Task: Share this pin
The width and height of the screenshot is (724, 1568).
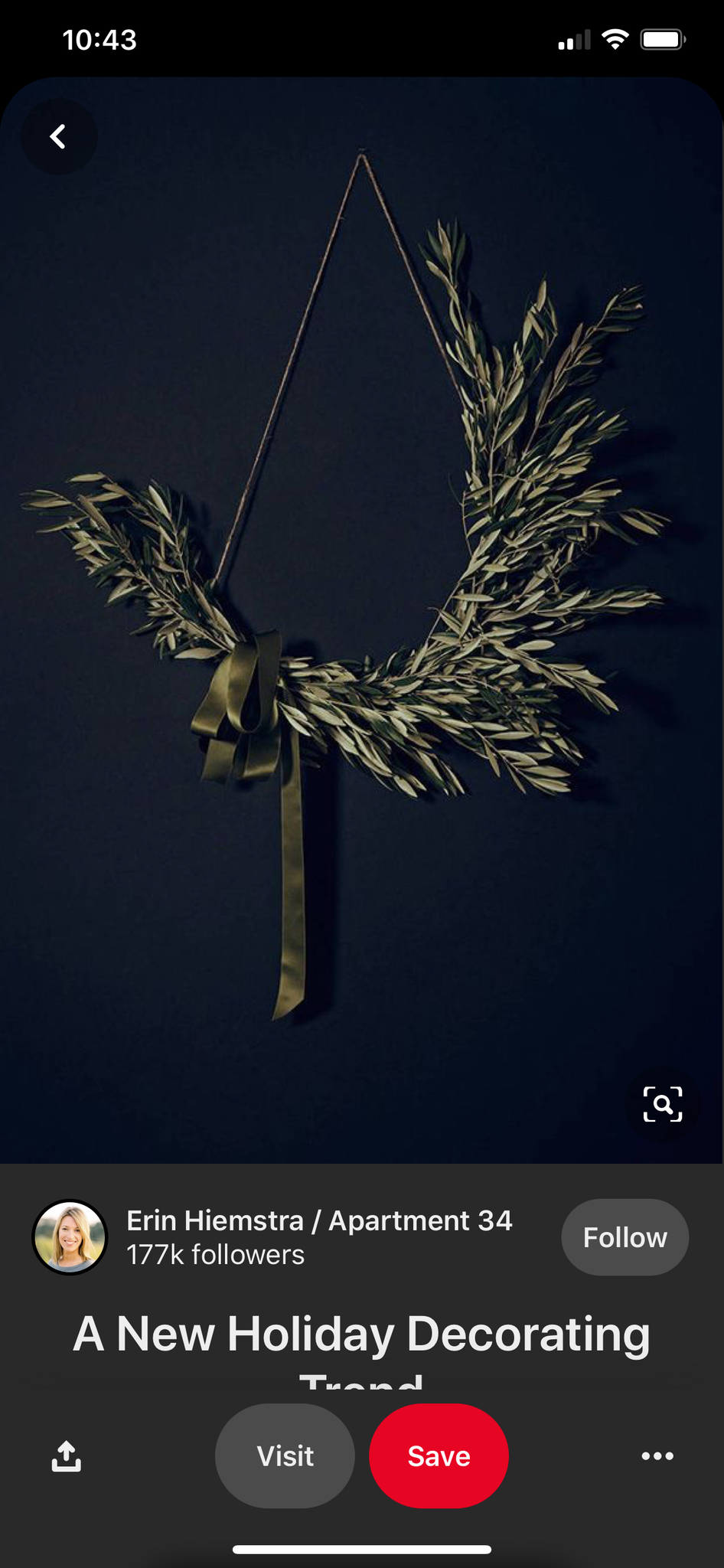Action: pyautogui.click(x=67, y=1455)
